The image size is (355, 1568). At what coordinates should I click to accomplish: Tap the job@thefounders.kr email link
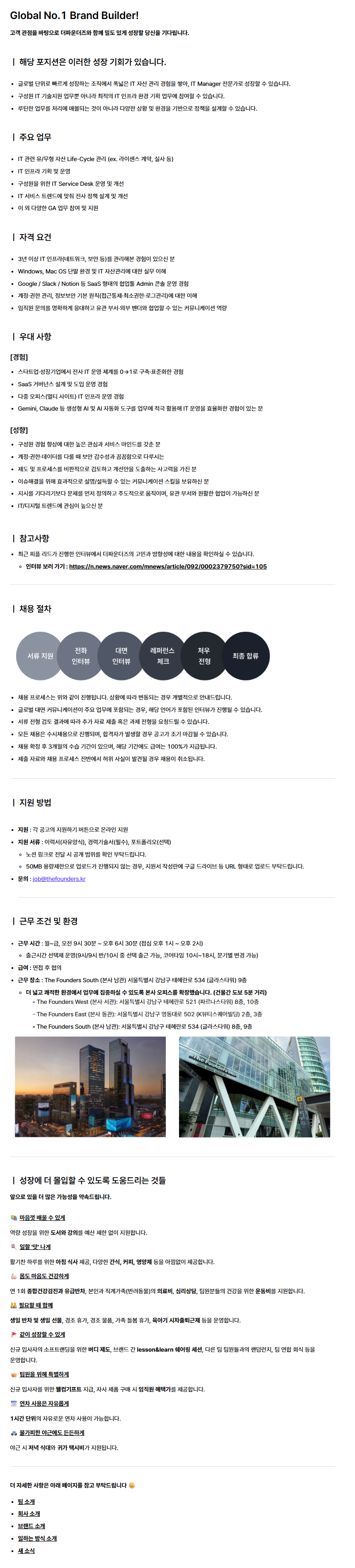coord(59,878)
